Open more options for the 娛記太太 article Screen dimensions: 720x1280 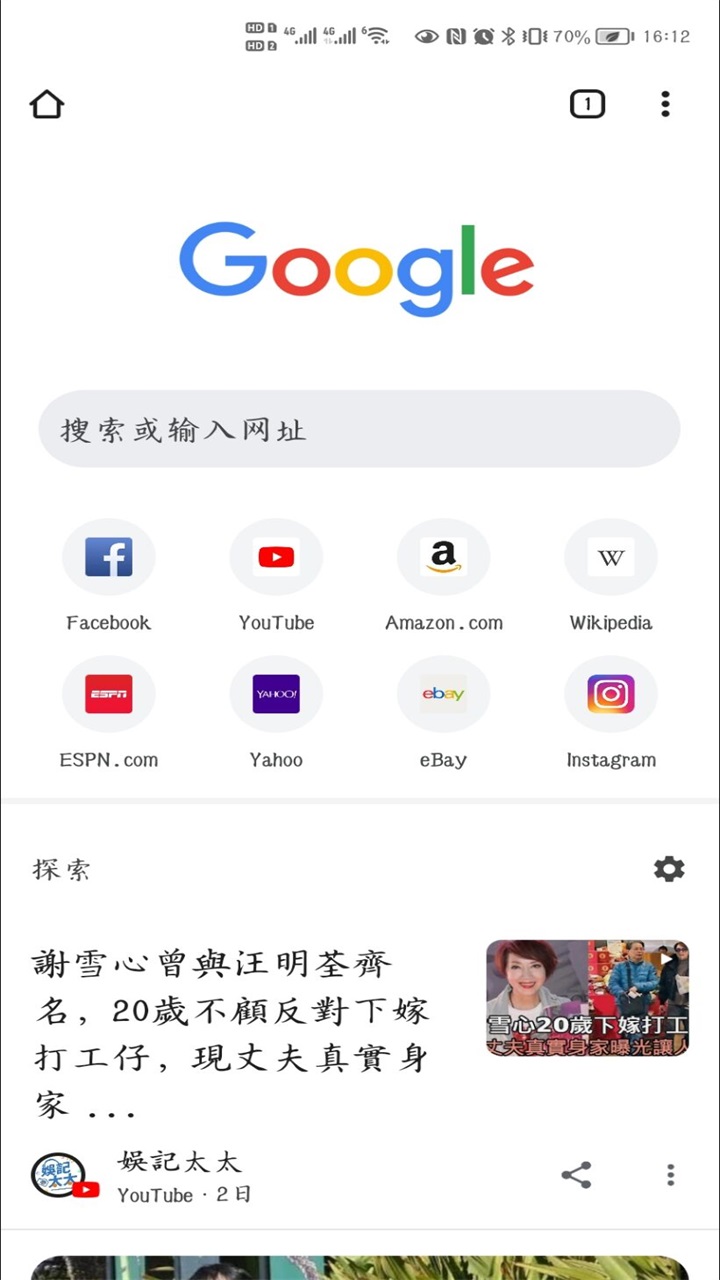(670, 1175)
